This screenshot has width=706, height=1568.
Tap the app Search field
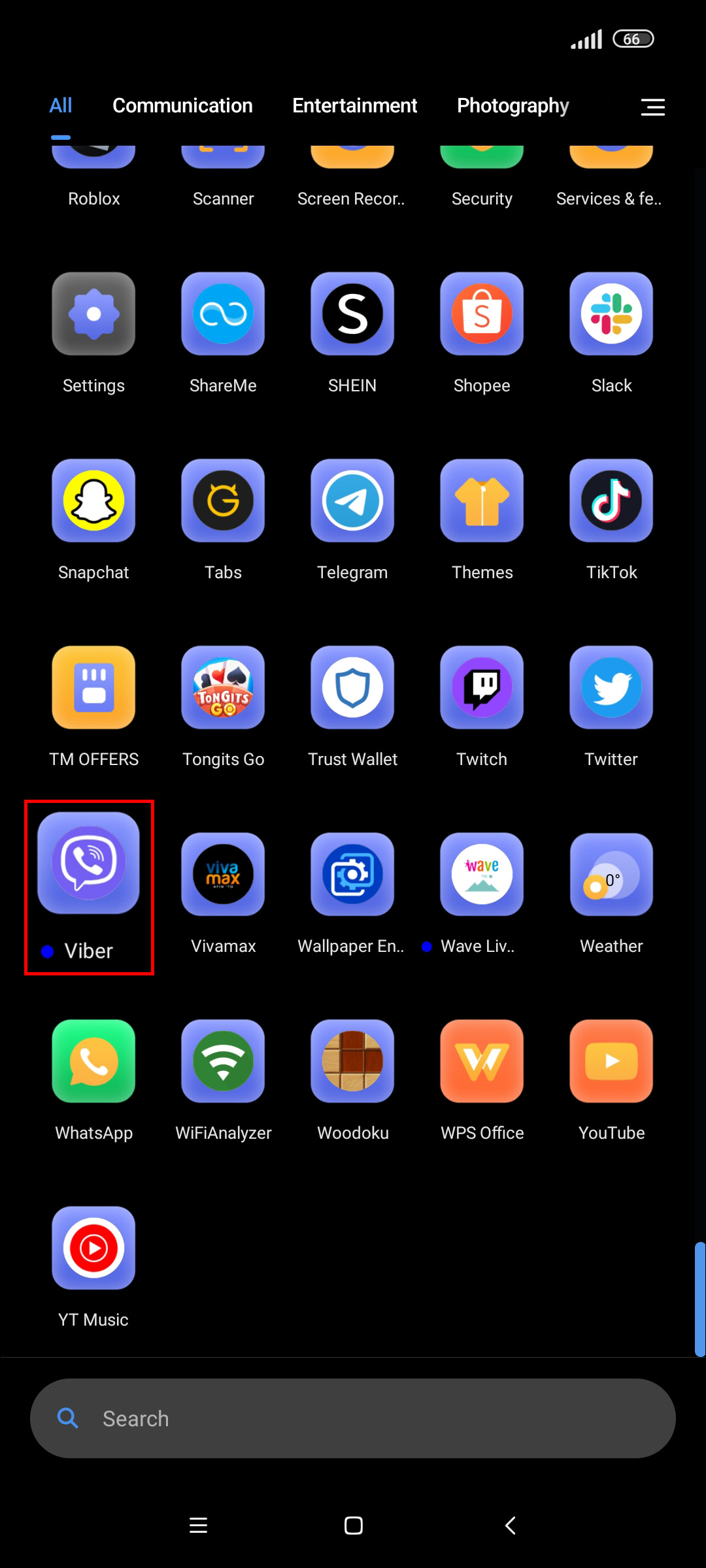pyautogui.click(x=353, y=1418)
